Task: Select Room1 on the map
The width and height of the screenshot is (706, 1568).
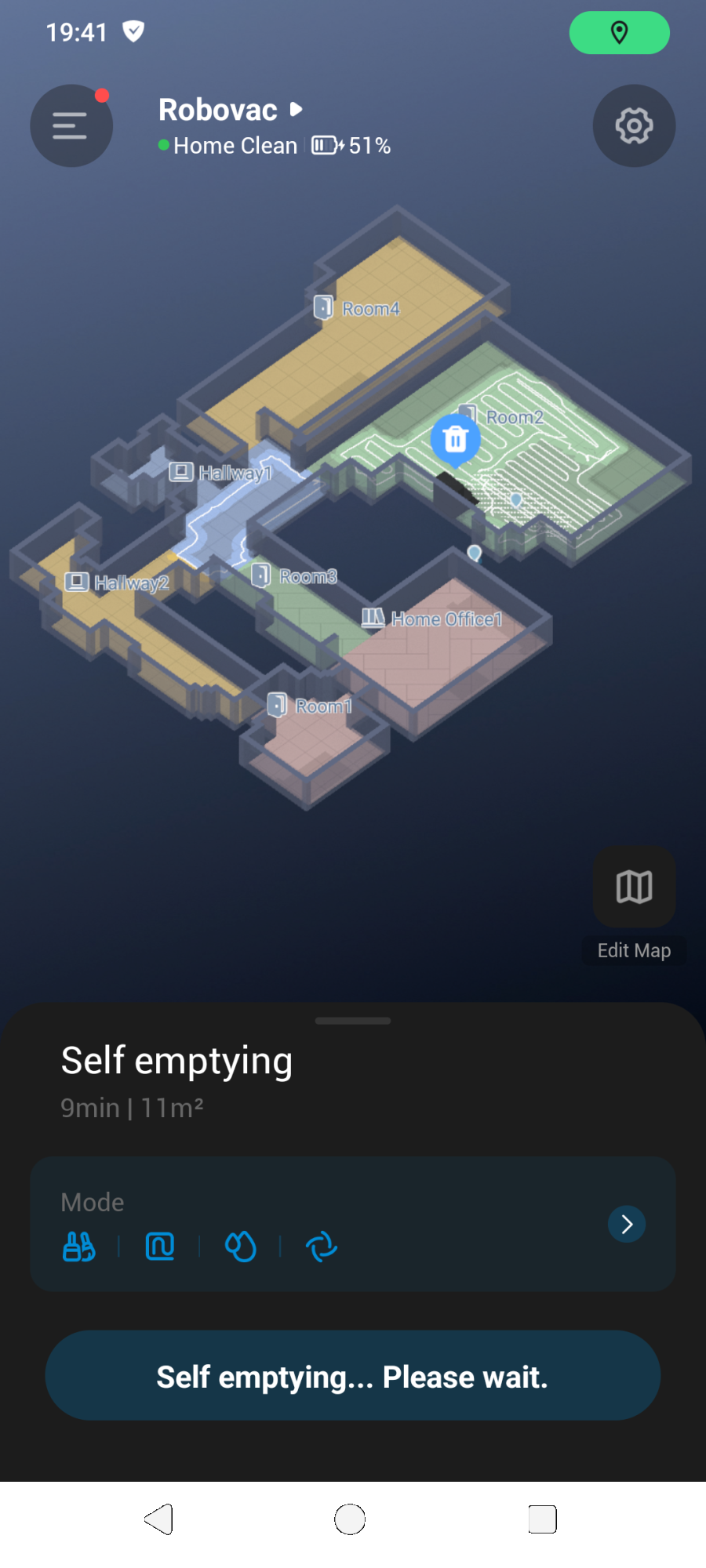Action: 322,706
